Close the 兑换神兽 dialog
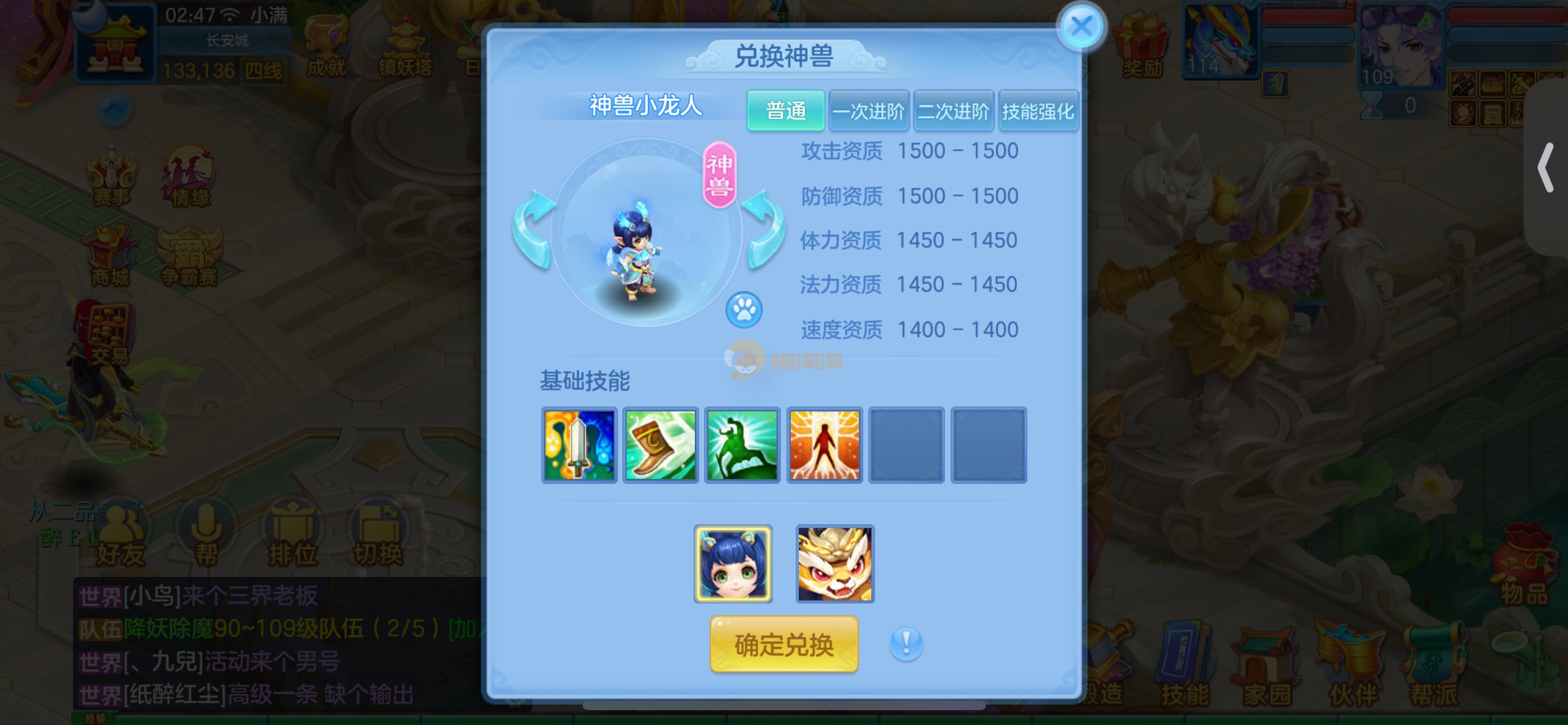The height and width of the screenshot is (725, 1568). coord(1081,27)
